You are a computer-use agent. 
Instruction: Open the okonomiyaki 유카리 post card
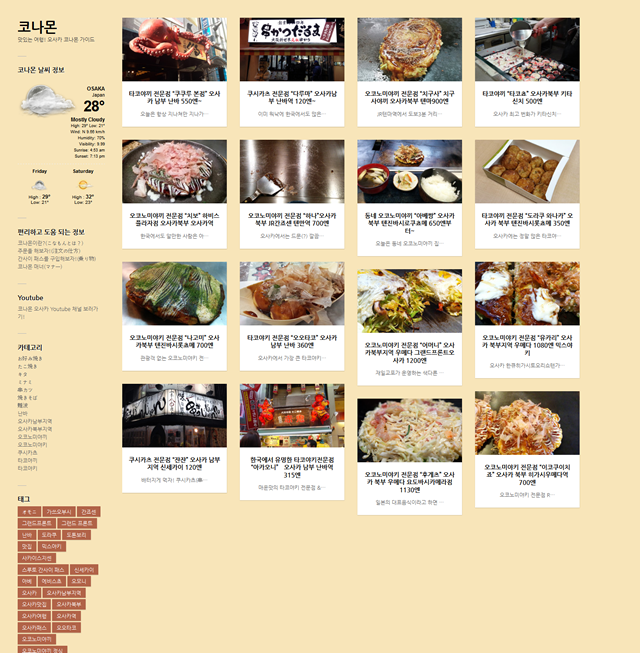coord(527,346)
